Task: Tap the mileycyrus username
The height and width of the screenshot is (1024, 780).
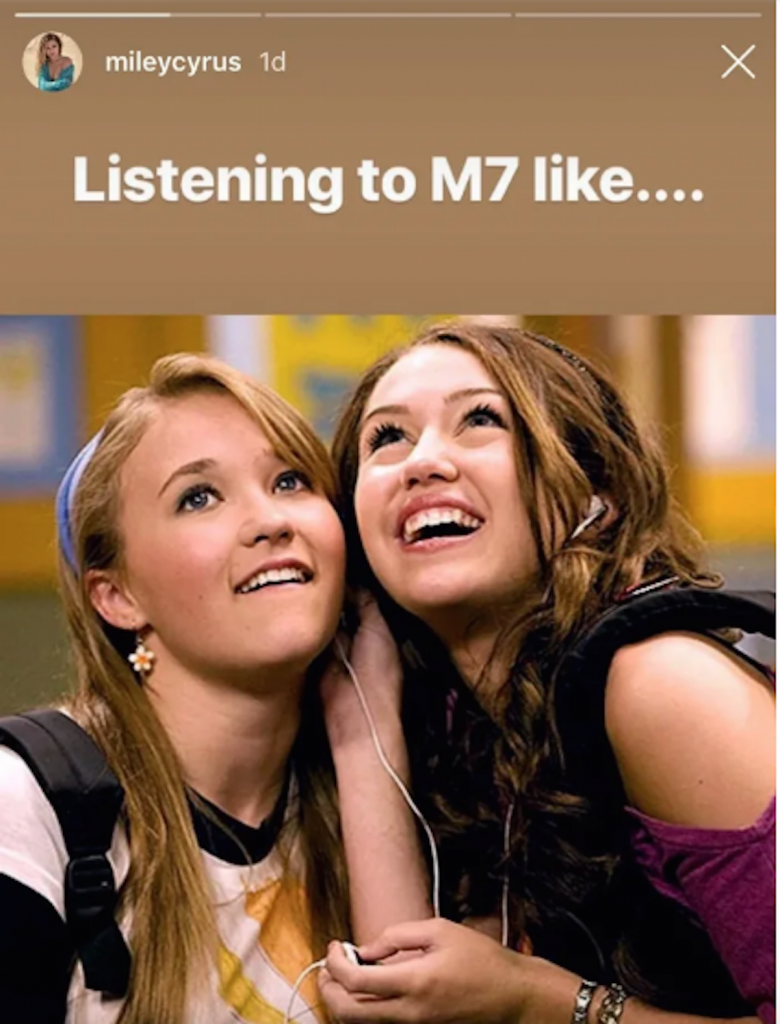Action: pyautogui.click(x=173, y=62)
